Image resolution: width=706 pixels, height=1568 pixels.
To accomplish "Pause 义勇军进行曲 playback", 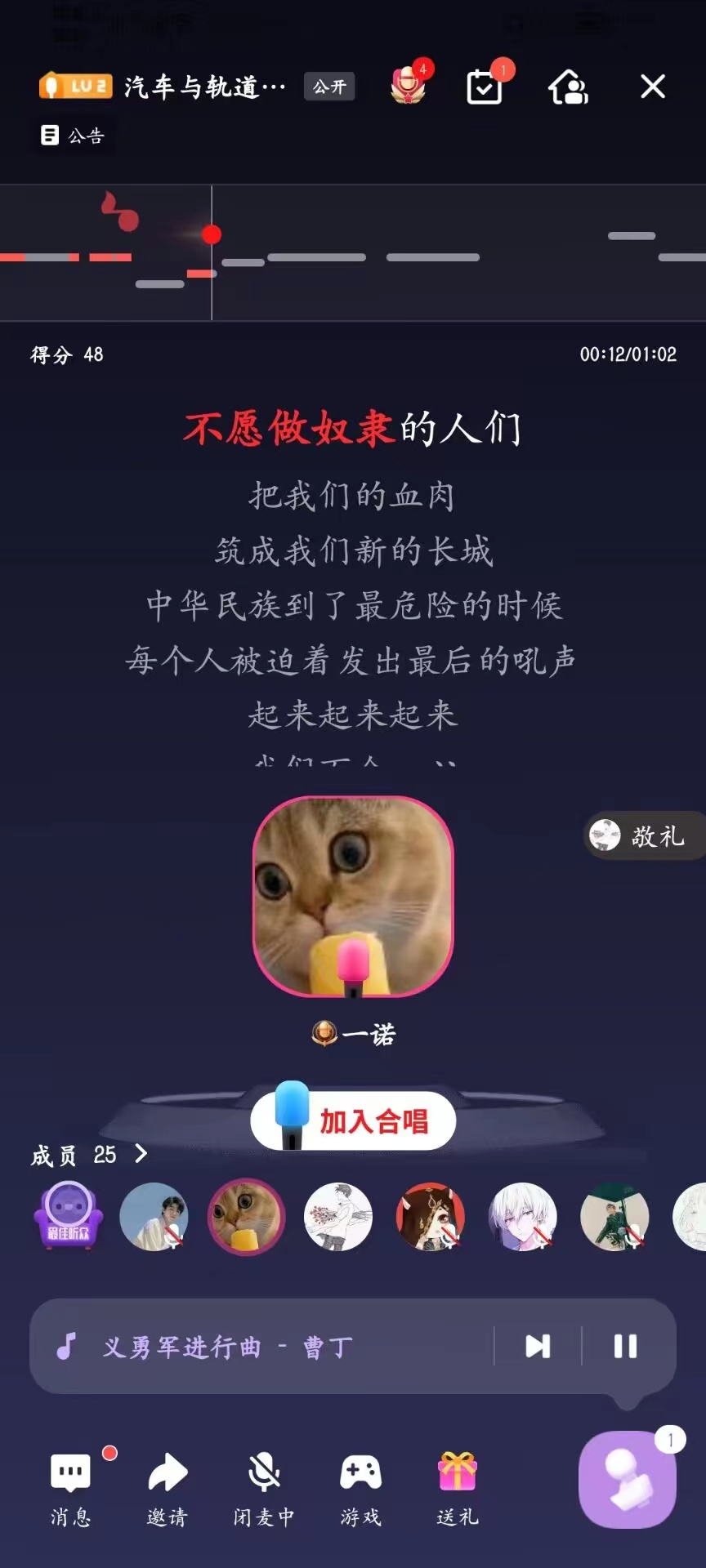I will coord(625,1346).
